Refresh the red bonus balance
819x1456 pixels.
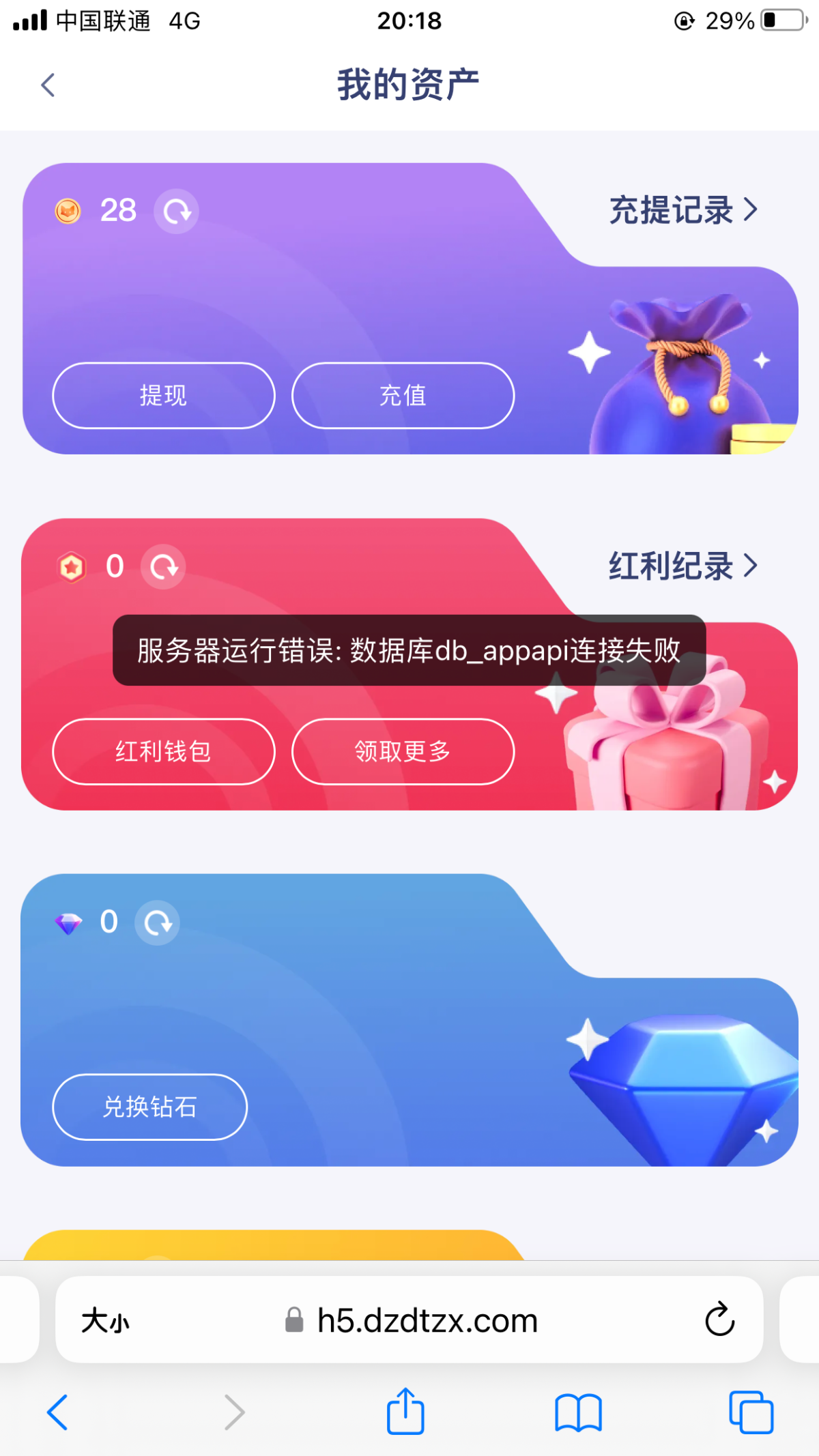[163, 567]
